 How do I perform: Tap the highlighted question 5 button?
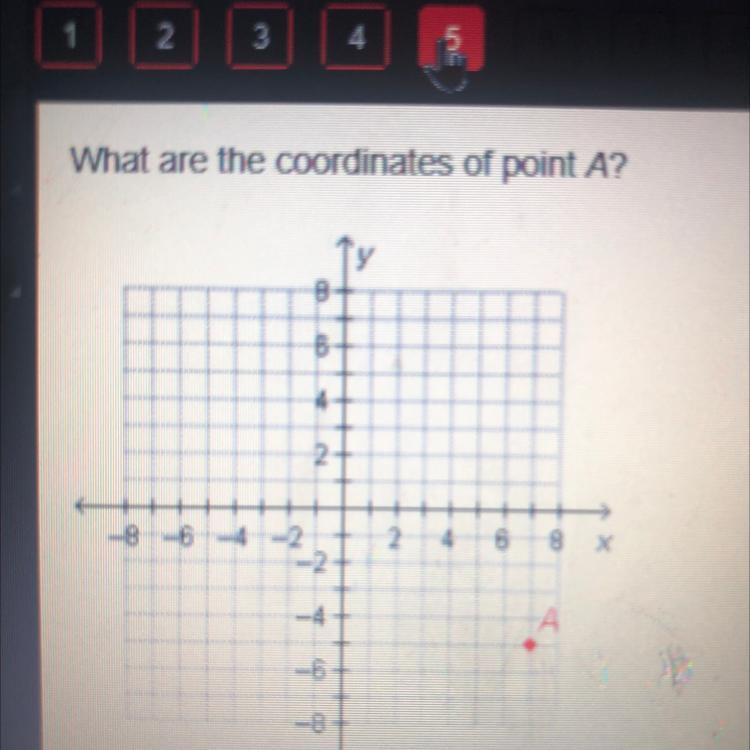452,40
